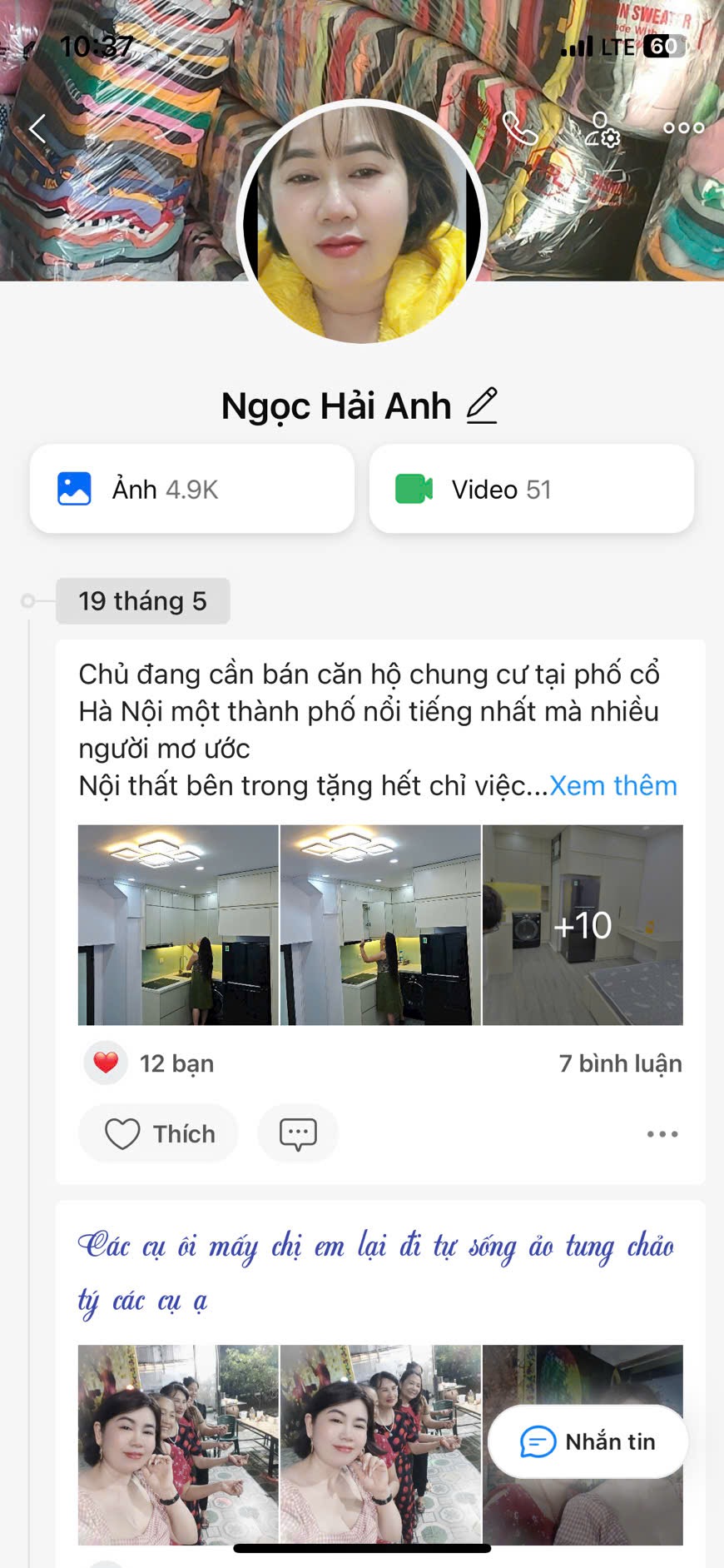Open the Video 51 collection
Image resolution: width=724 pixels, height=1568 pixels.
pos(531,489)
